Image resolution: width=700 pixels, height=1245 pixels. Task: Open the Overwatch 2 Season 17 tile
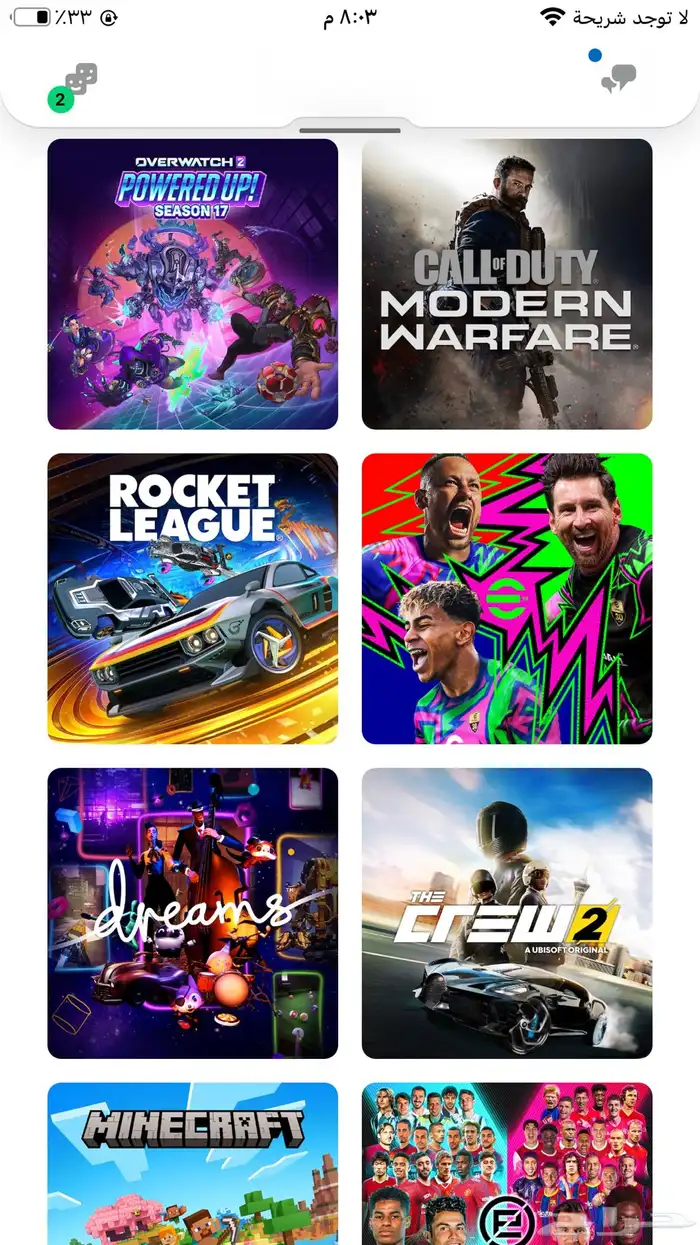click(x=192, y=284)
